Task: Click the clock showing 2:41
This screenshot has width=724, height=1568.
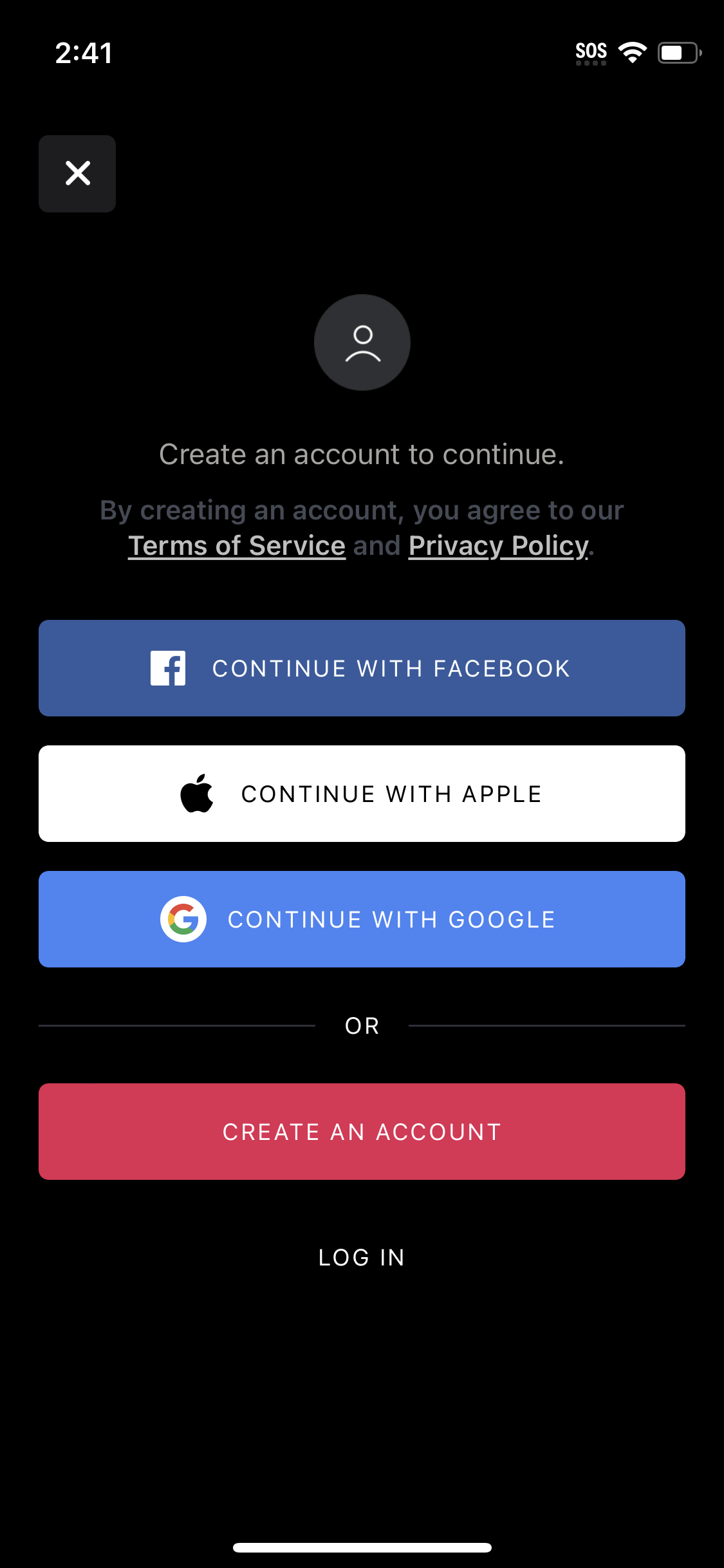Action: [x=84, y=53]
